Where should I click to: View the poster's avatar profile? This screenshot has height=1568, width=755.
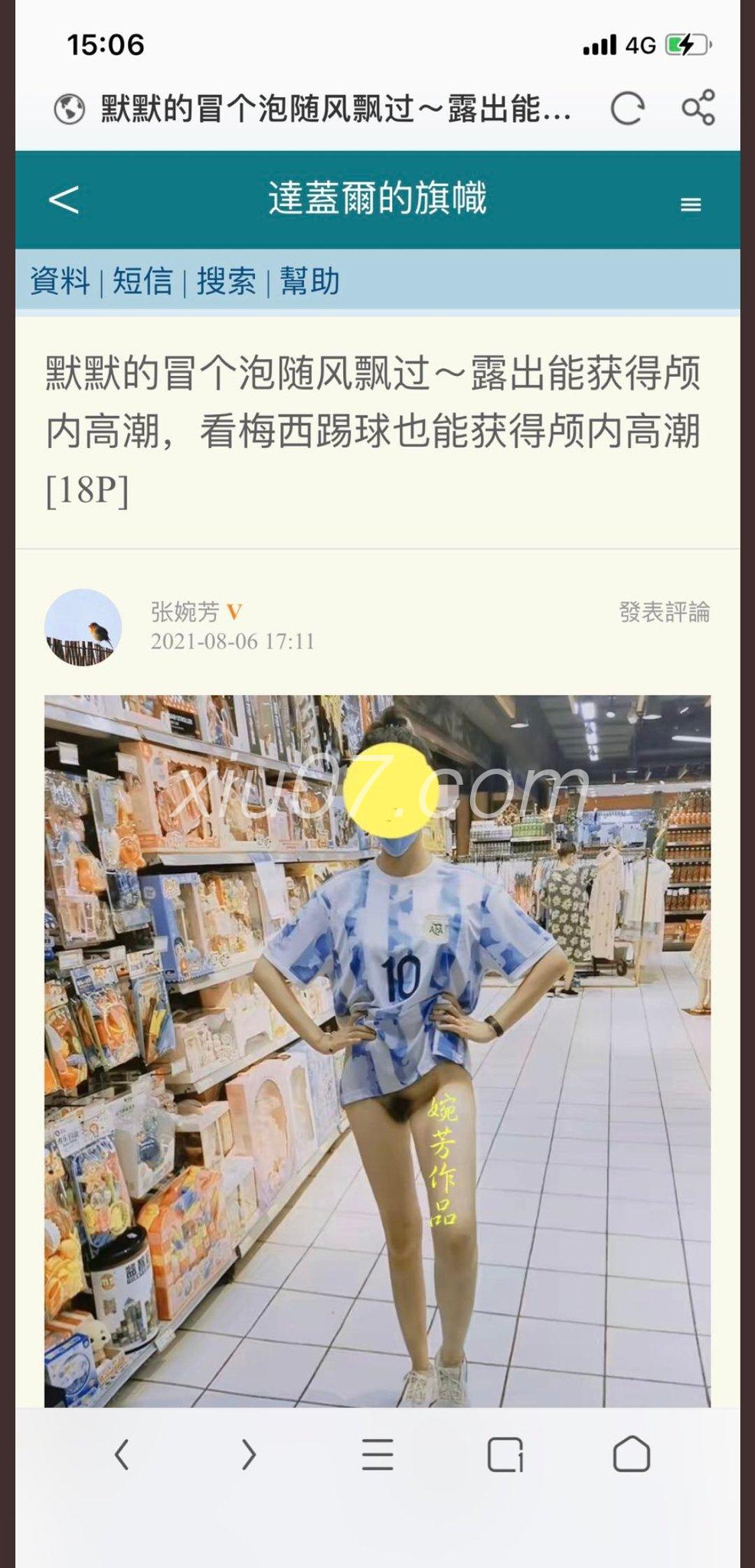pos(83,626)
